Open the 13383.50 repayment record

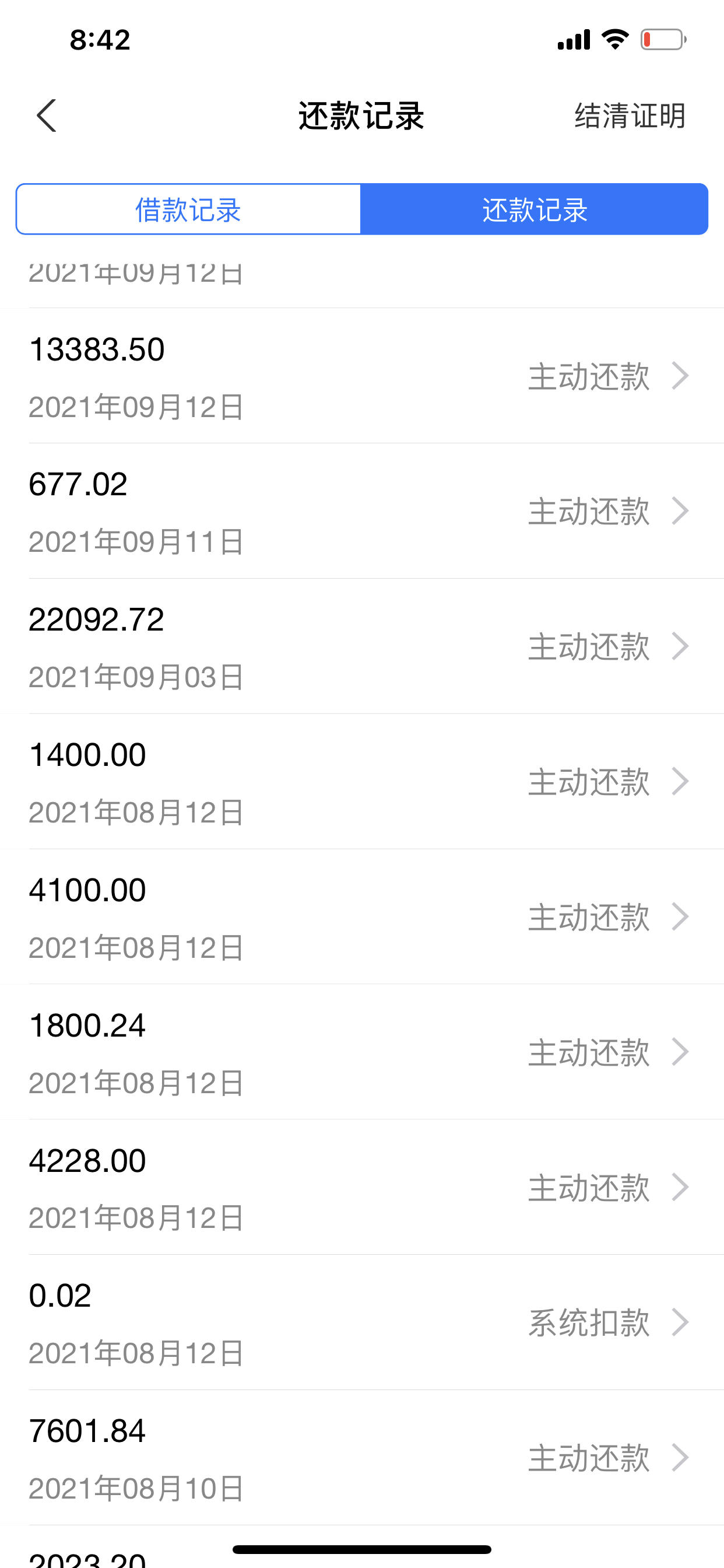(x=362, y=376)
